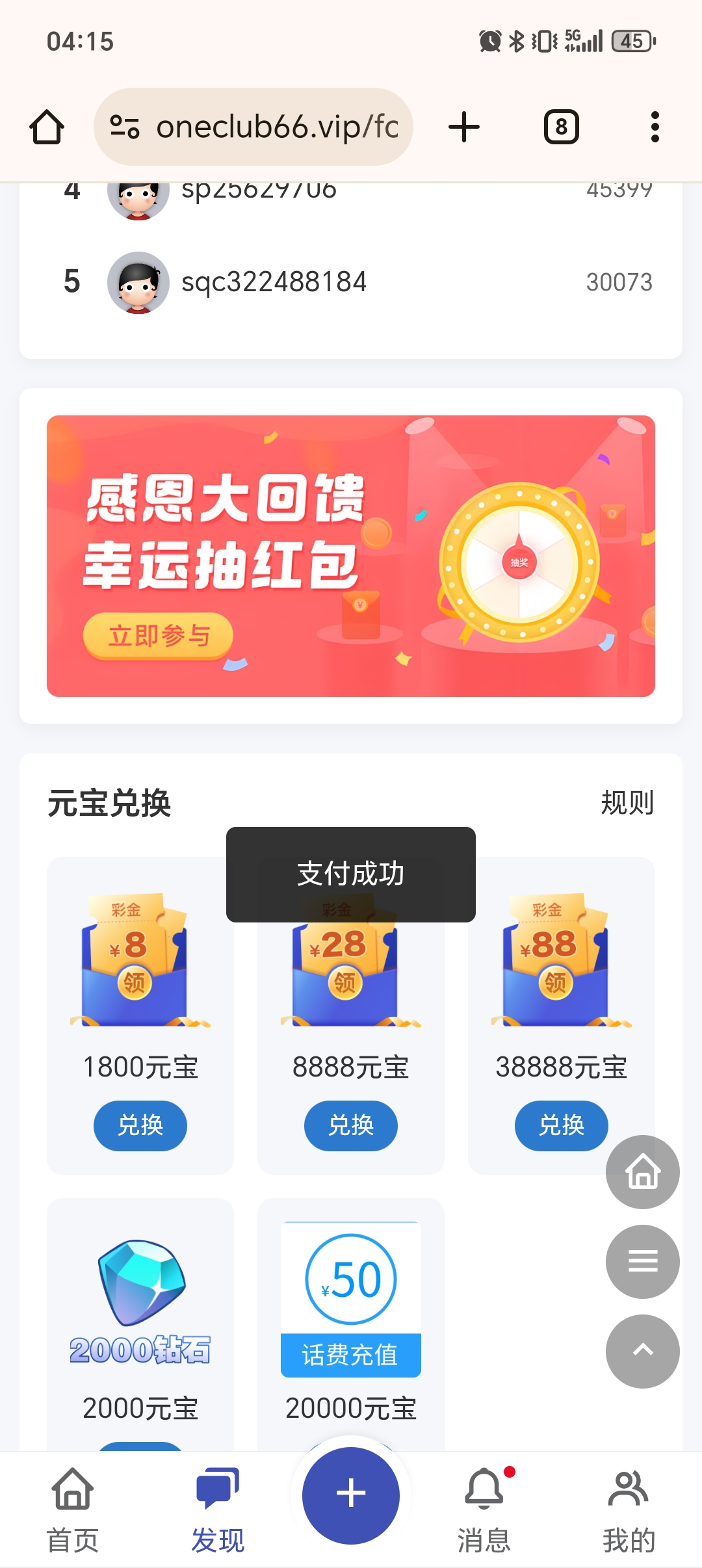Open the 规则 rules link
This screenshot has width=702, height=1568.
coord(626,803)
